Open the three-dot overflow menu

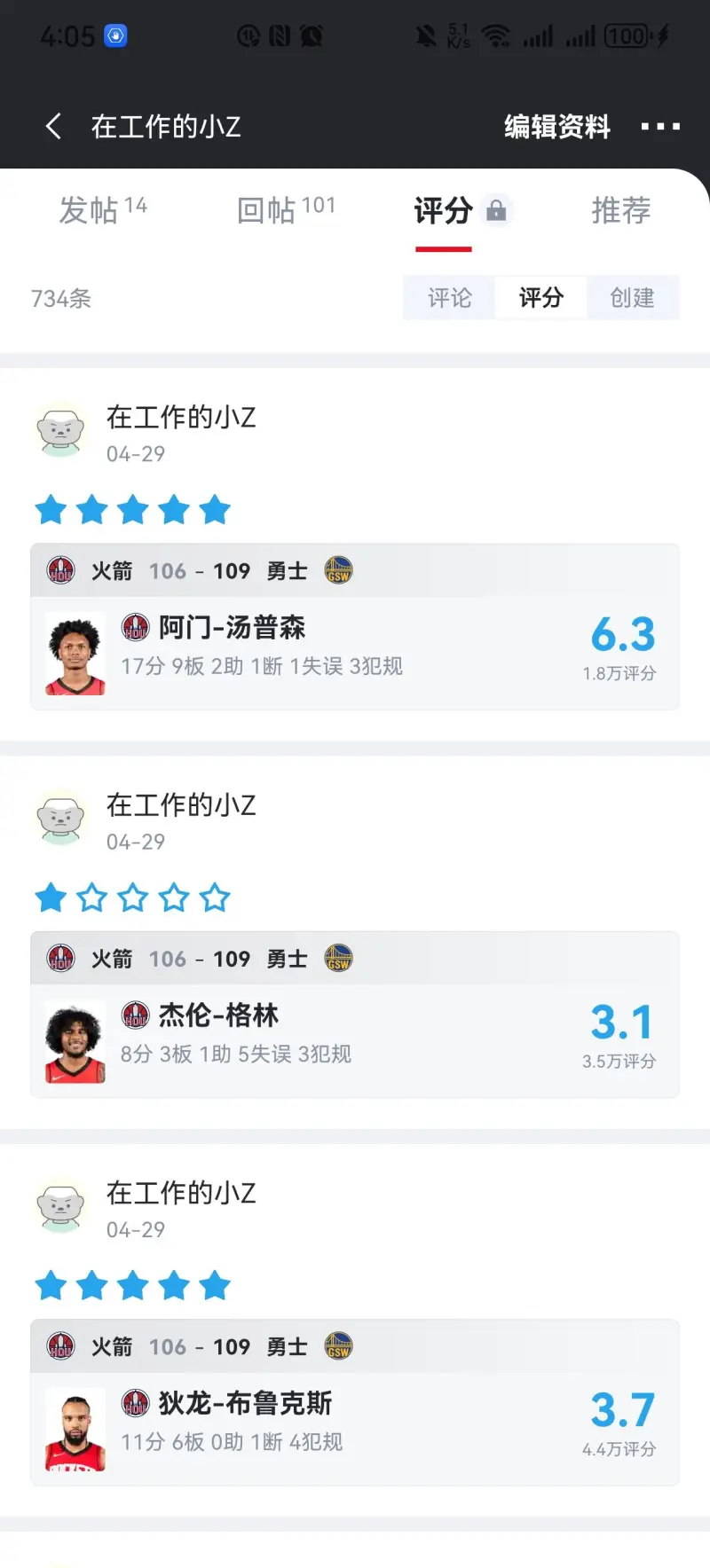point(660,127)
